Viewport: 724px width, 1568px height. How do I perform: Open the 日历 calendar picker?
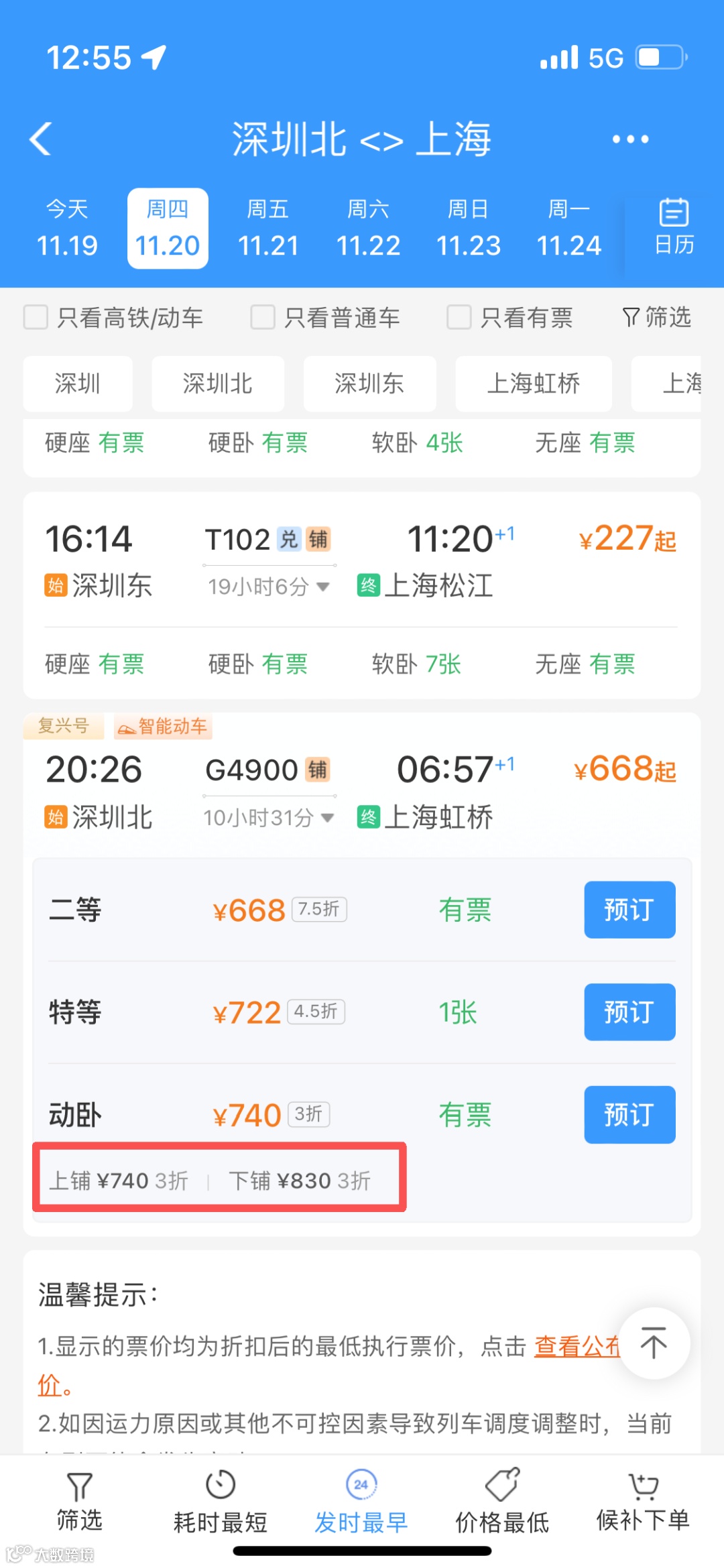tap(674, 227)
